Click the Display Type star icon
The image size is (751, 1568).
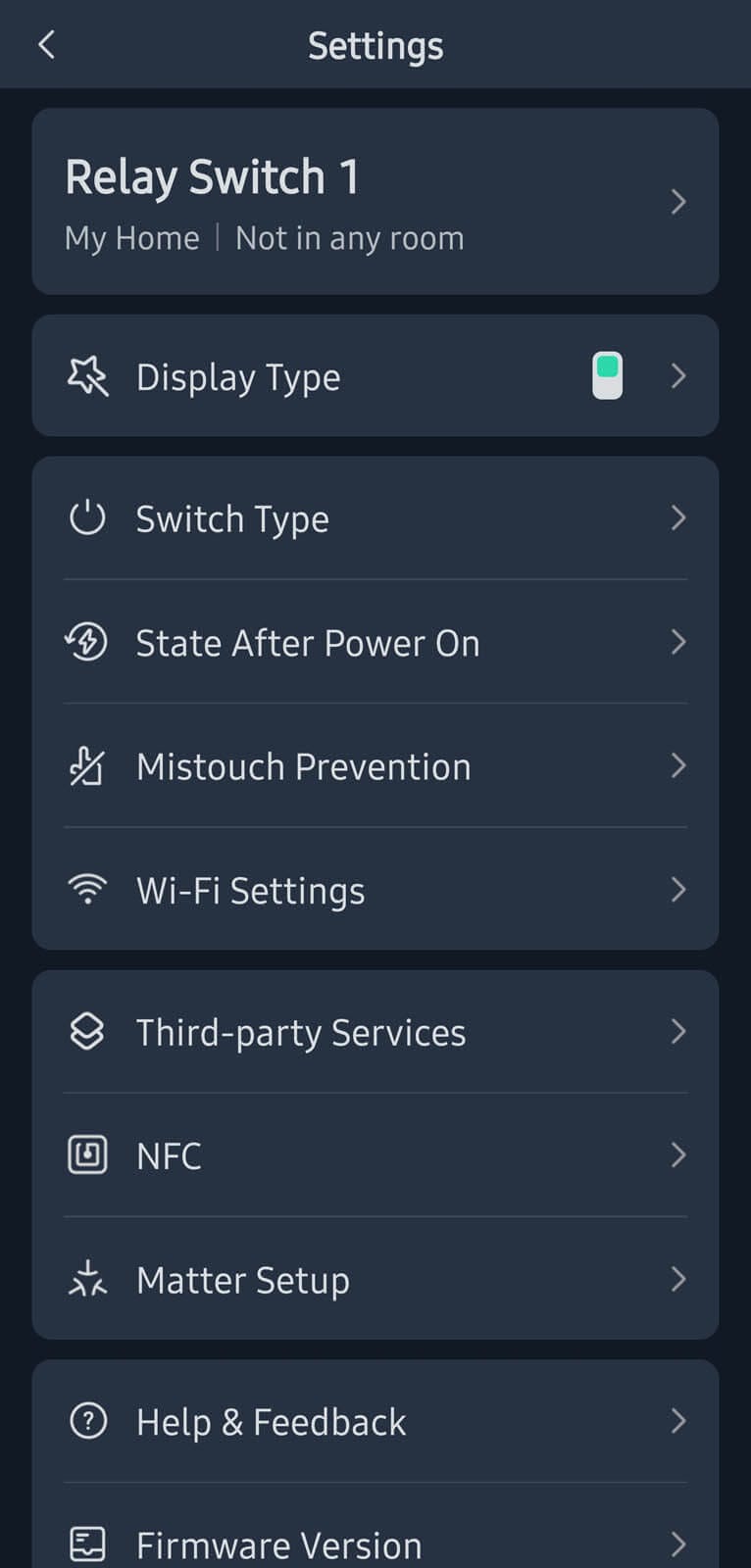click(87, 375)
